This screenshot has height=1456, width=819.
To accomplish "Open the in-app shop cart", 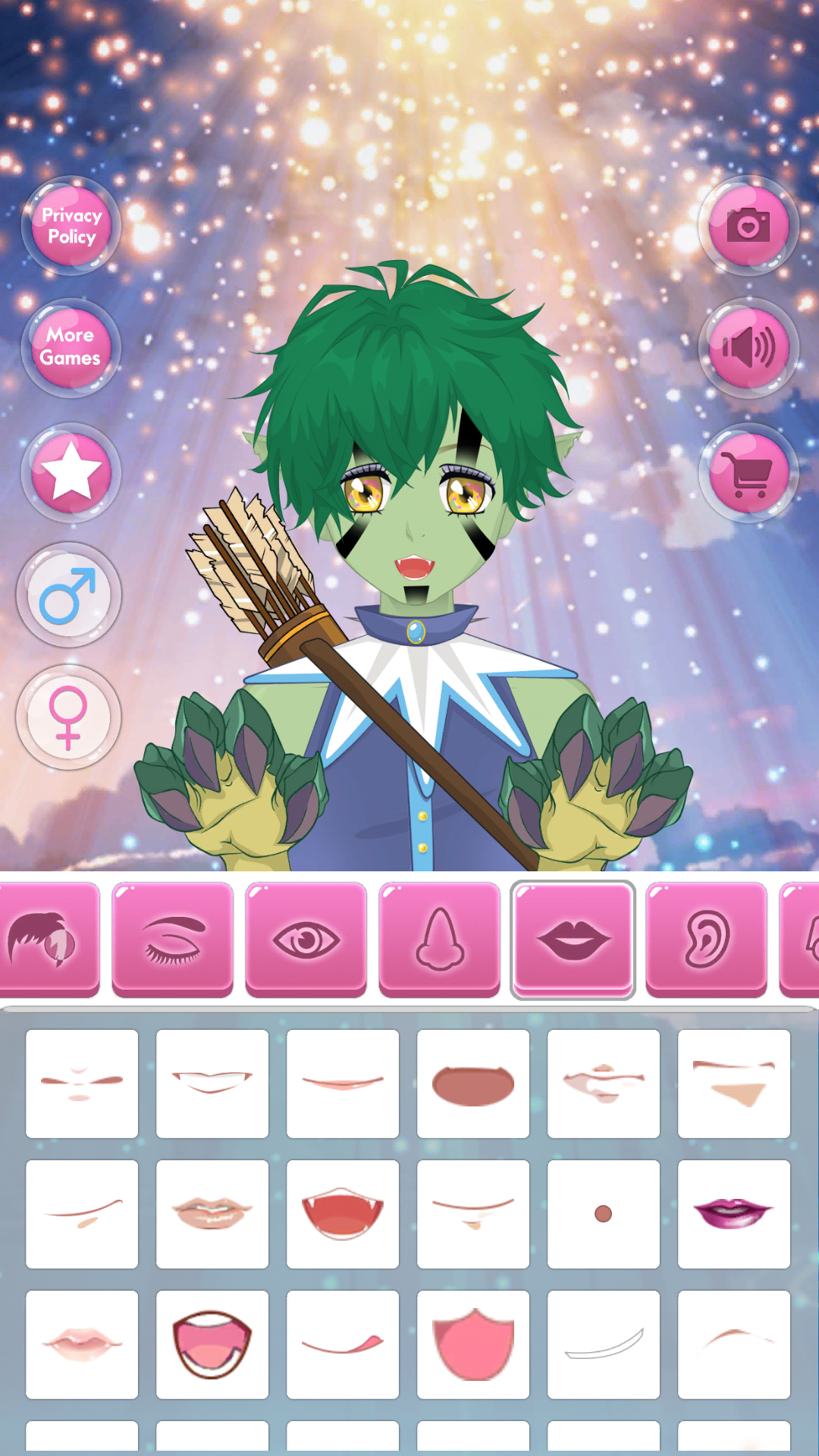I will click(x=749, y=472).
